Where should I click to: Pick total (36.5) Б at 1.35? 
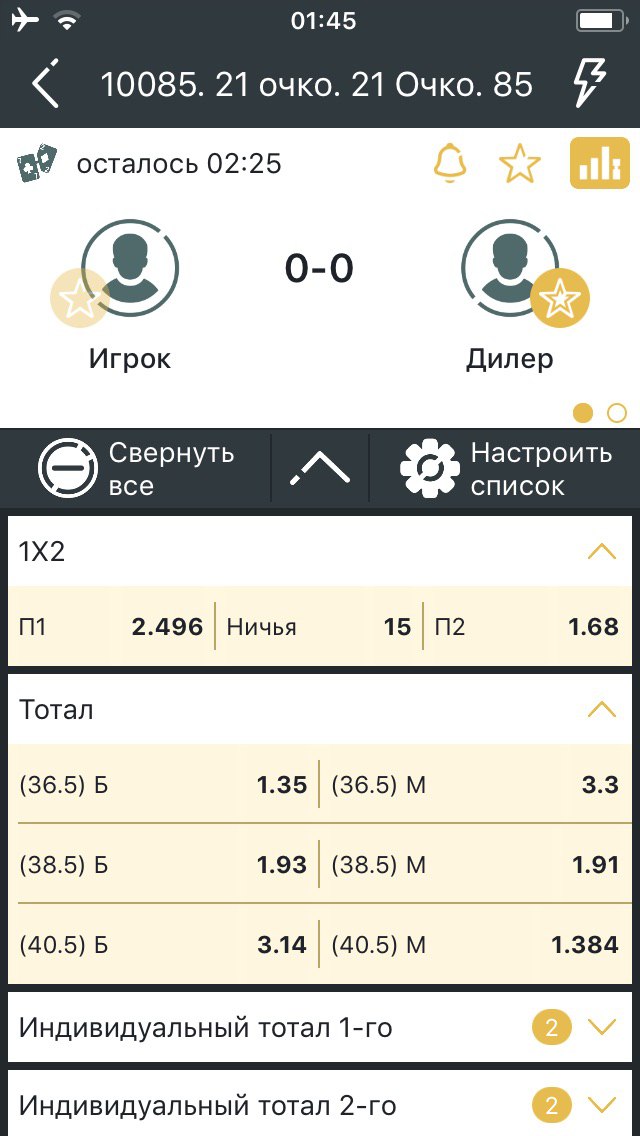pyautogui.click(x=164, y=785)
